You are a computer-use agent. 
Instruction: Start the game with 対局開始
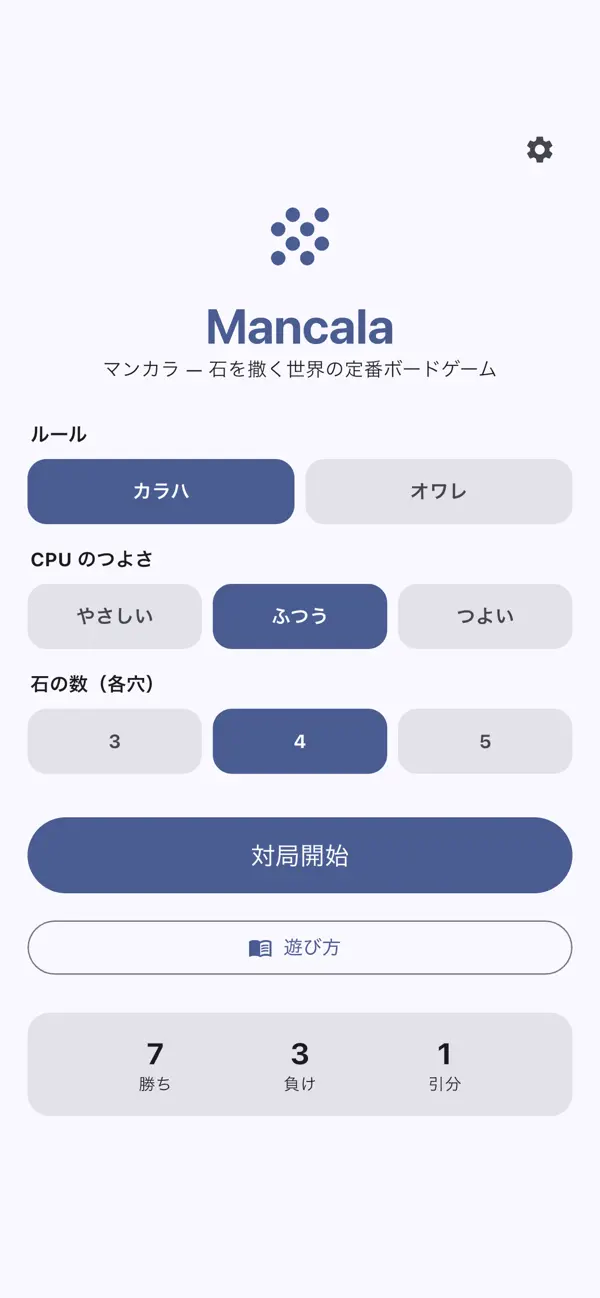(300, 855)
